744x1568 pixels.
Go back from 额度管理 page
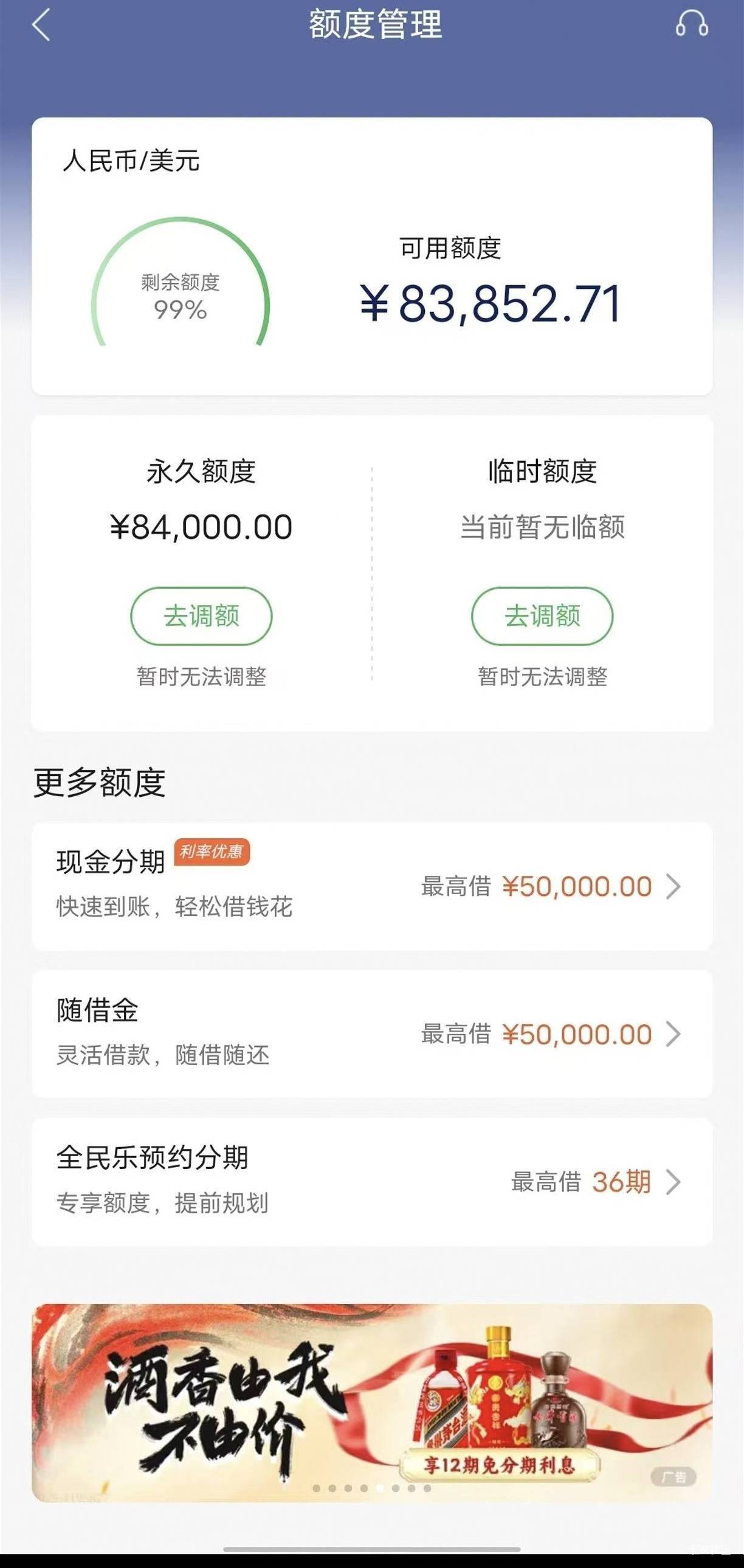41,26
